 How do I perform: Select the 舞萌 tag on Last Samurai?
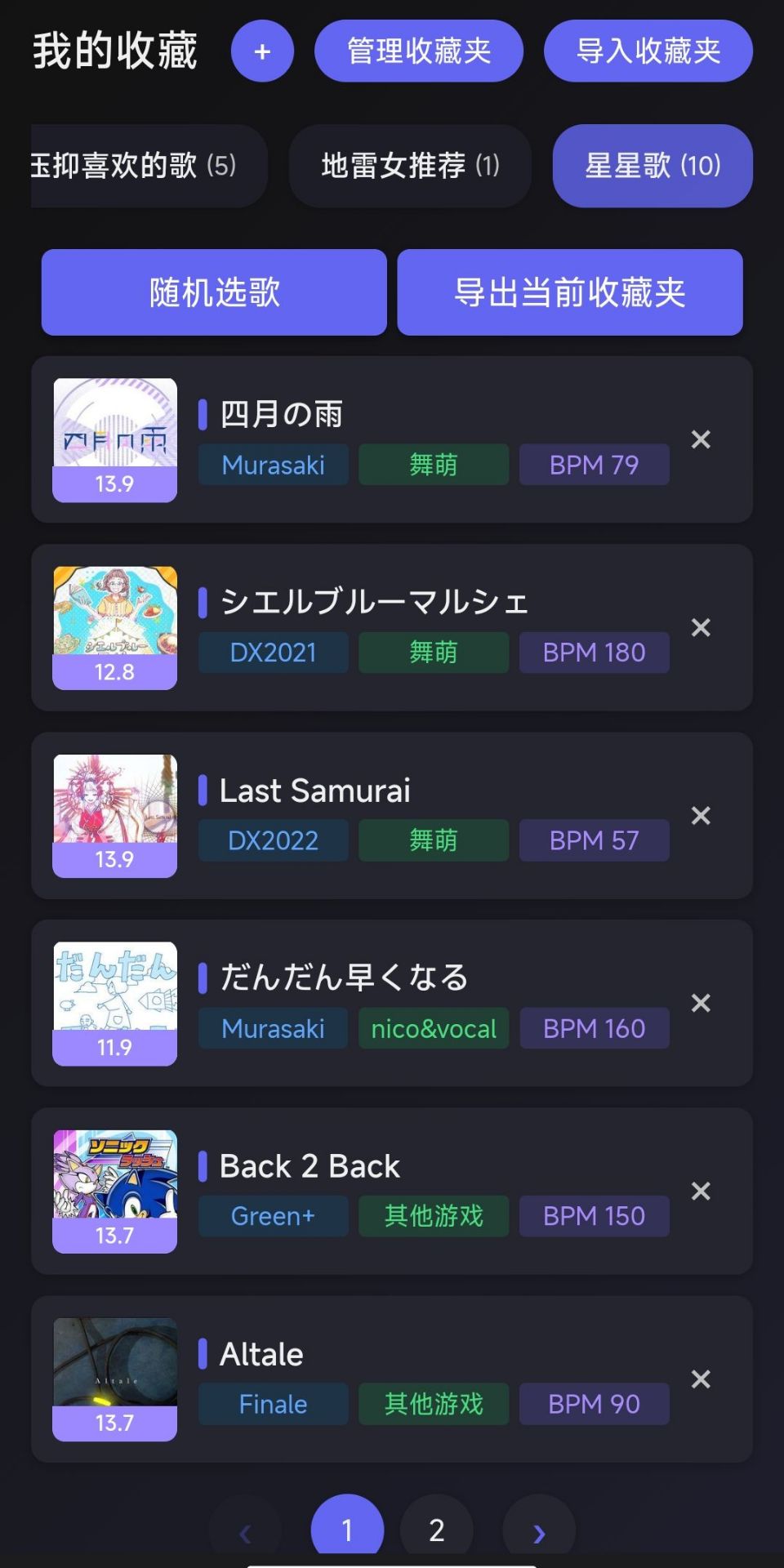pyautogui.click(x=433, y=840)
